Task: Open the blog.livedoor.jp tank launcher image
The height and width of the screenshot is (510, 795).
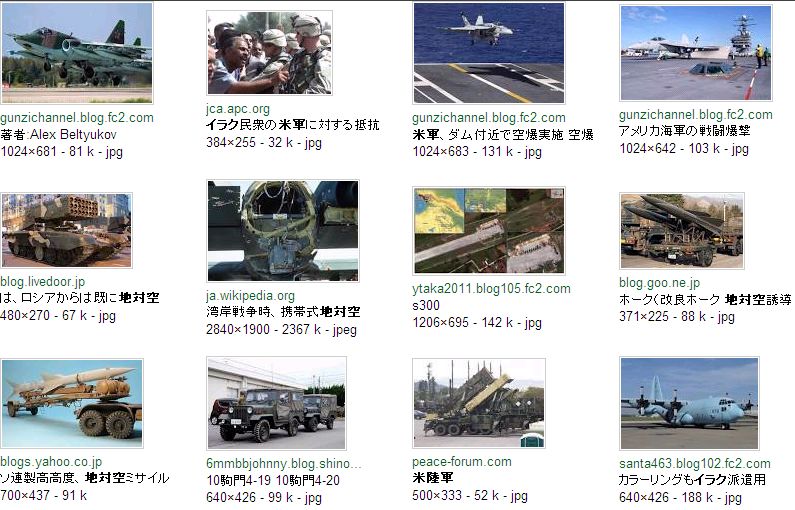Action: [x=66, y=230]
